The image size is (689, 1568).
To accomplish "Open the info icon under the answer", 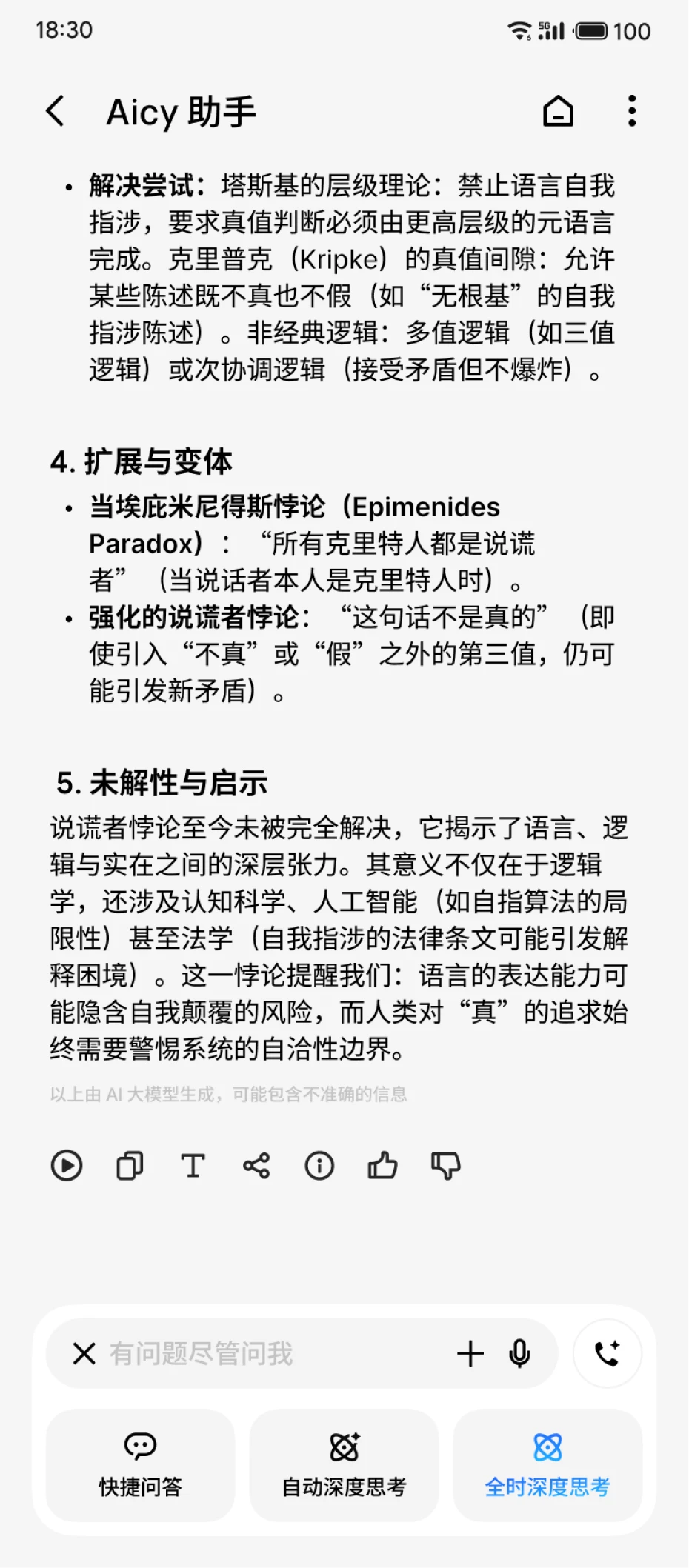I will coord(319,1166).
